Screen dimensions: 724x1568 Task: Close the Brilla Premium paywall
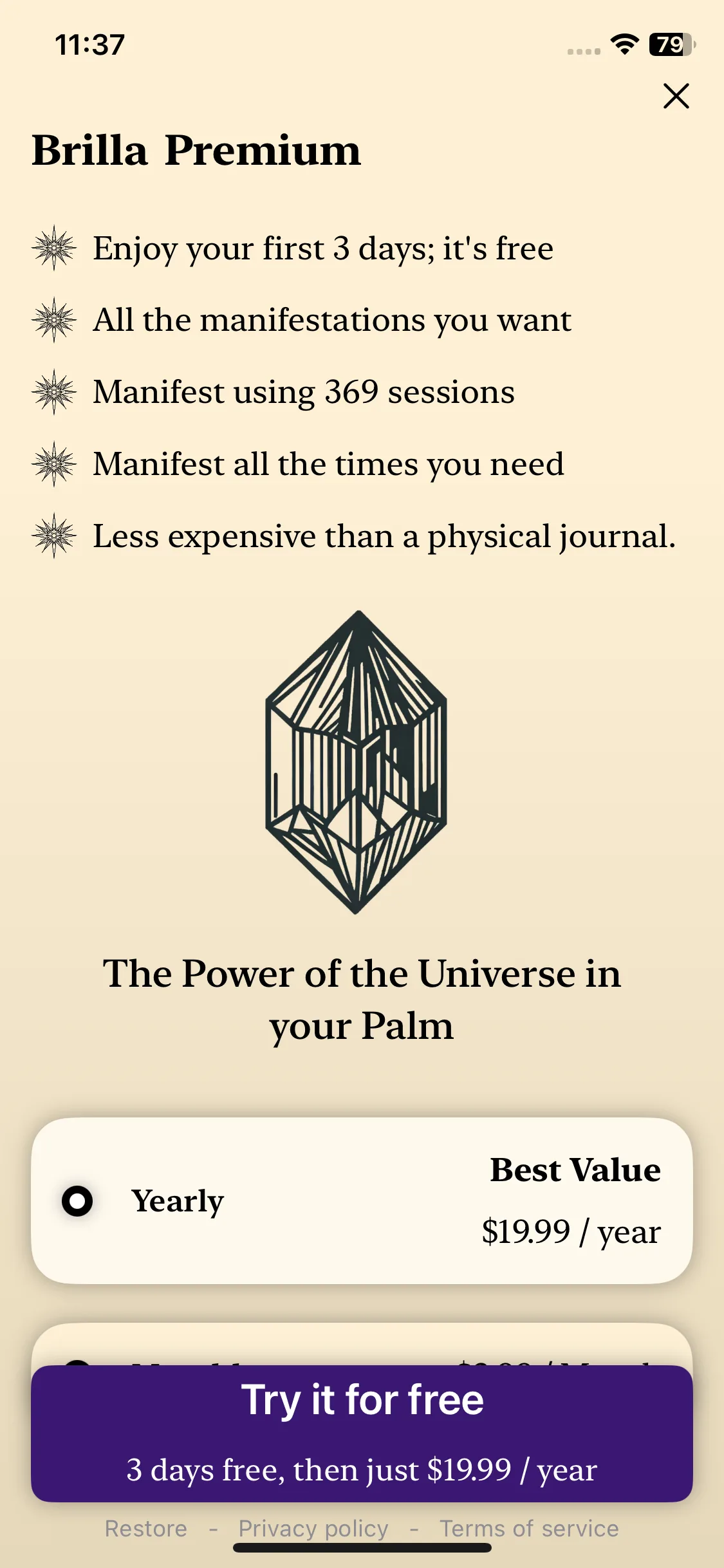(x=676, y=97)
